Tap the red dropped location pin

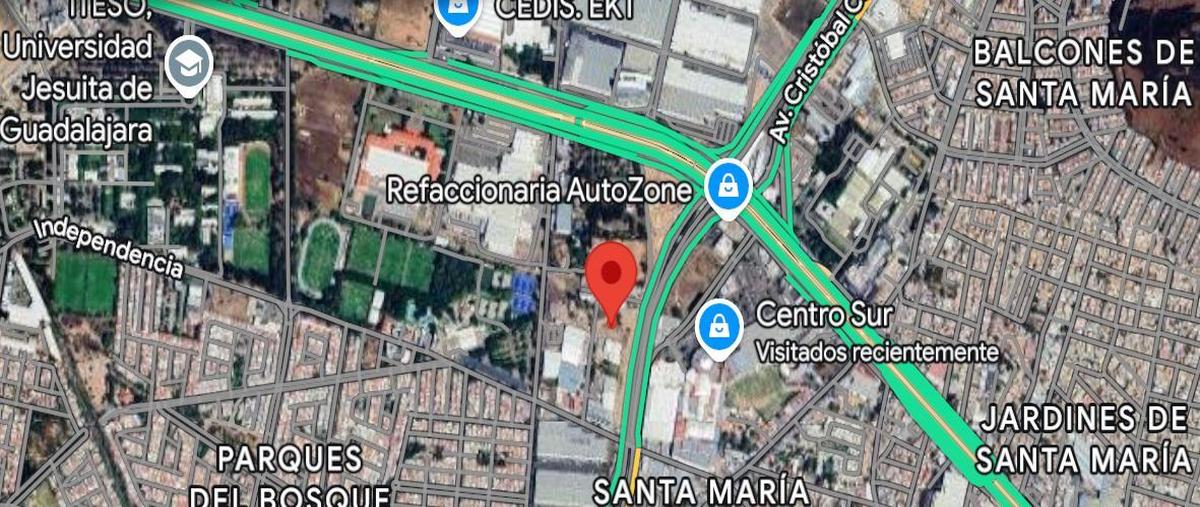[611, 275]
